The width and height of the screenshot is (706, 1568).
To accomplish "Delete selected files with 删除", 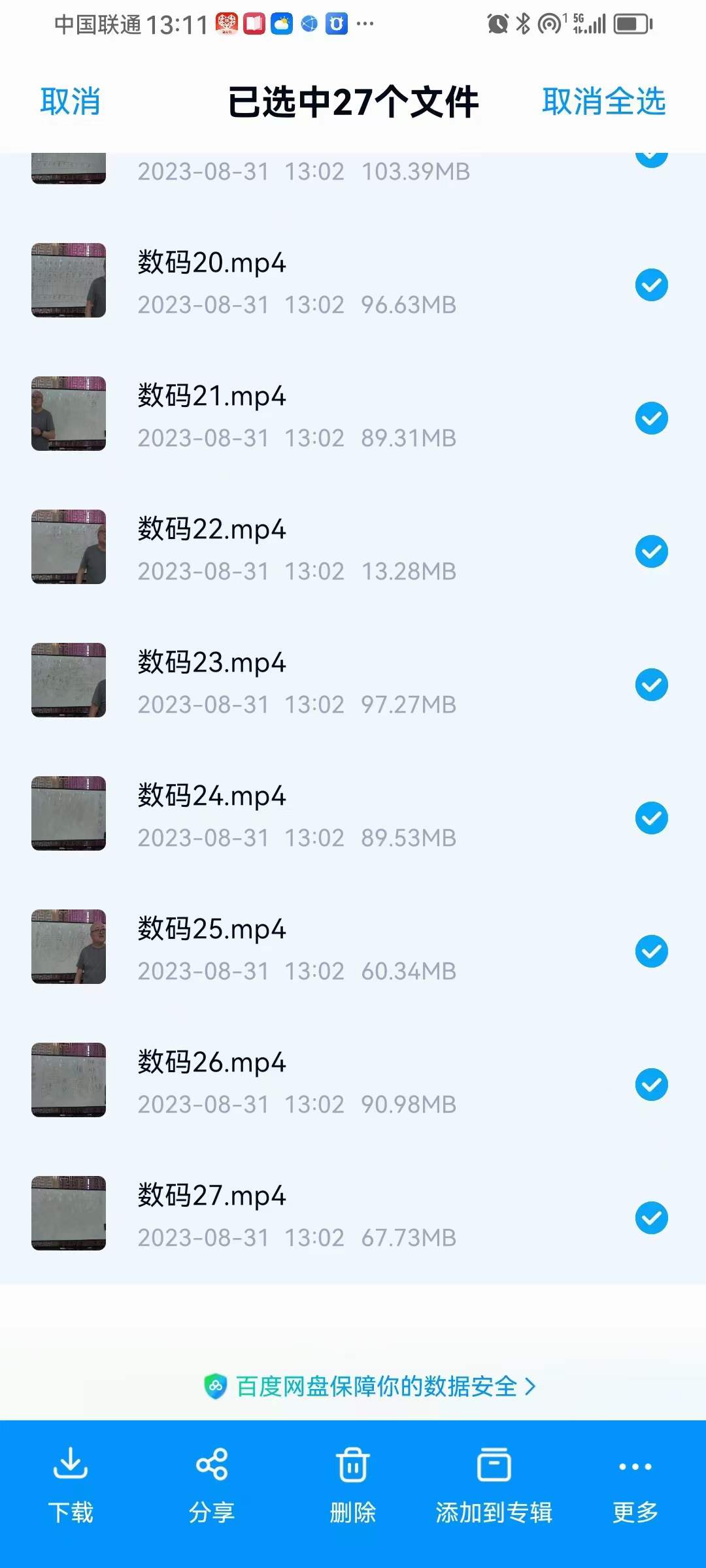I will click(x=353, y=1485).
